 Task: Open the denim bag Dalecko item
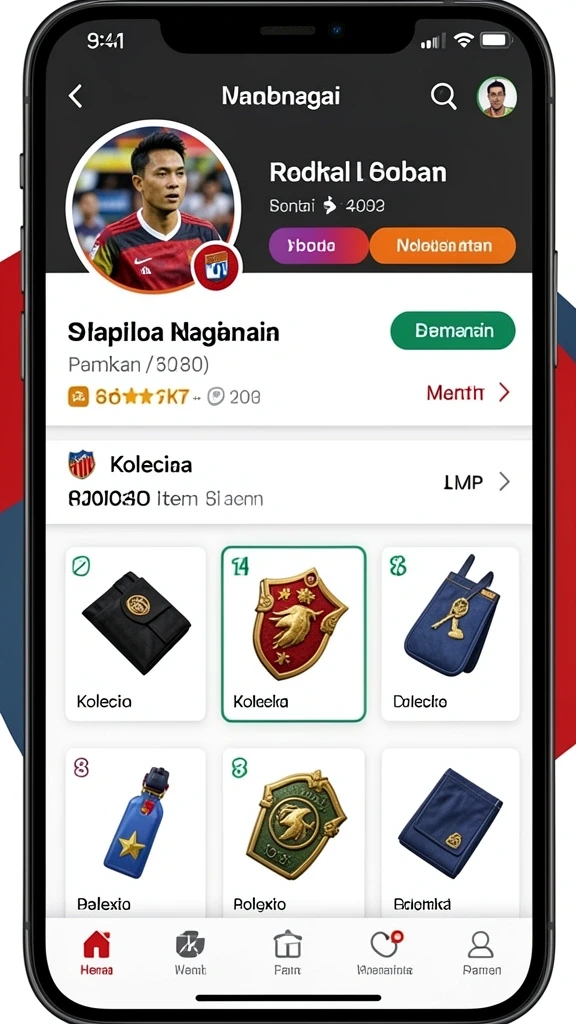point(450,633)
